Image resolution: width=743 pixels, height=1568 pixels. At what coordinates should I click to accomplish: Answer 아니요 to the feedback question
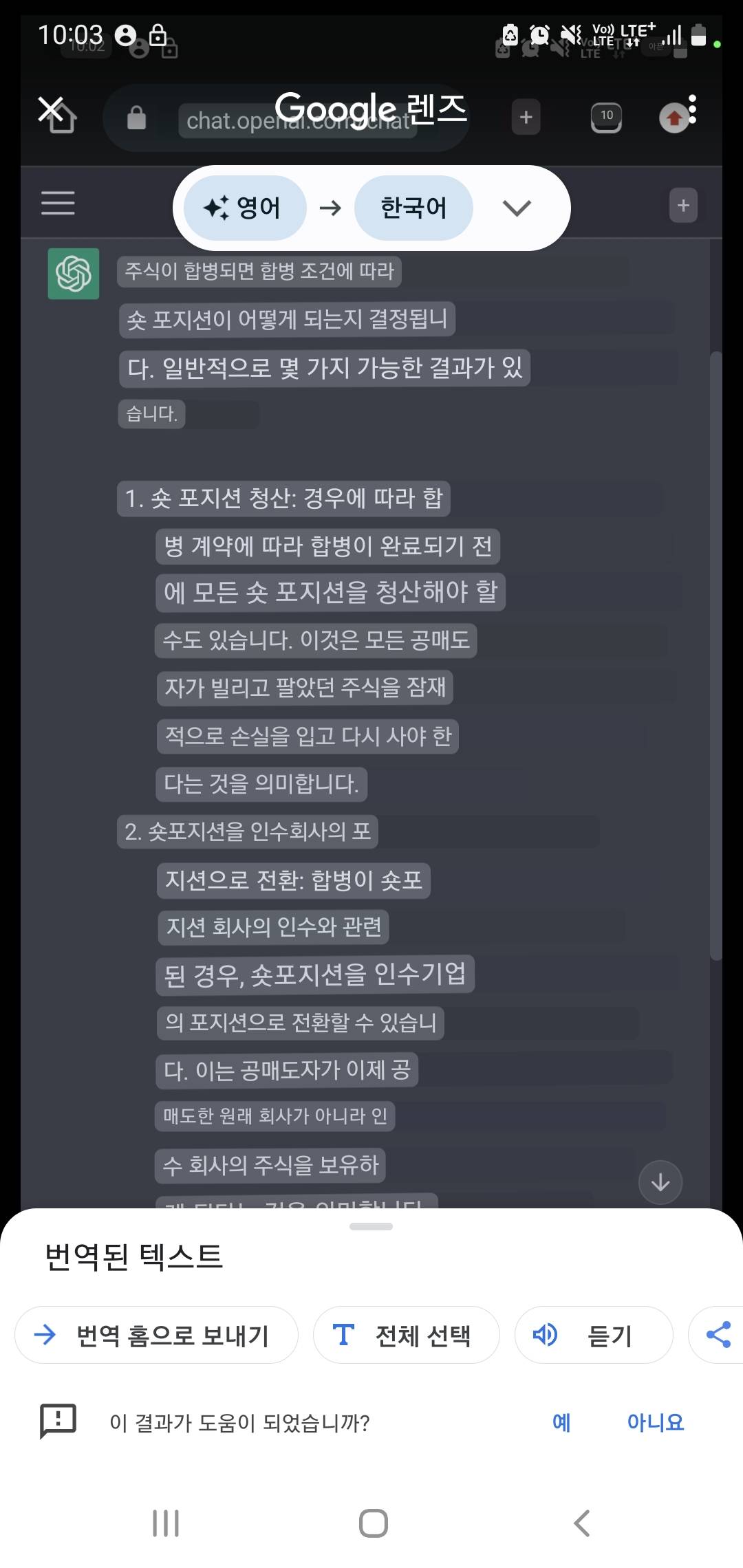[655, 1422]
